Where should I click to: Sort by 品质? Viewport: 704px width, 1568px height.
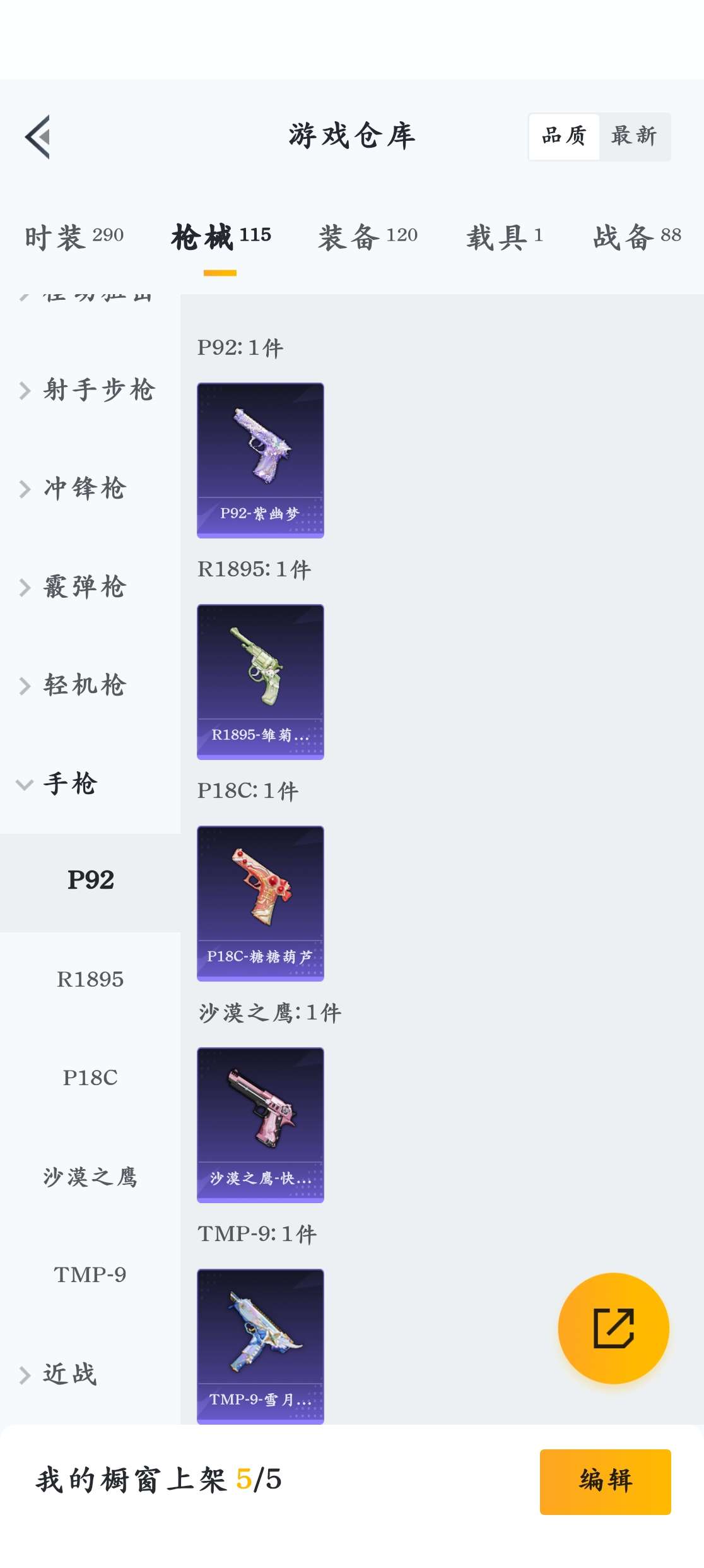[x=564, y=136]
